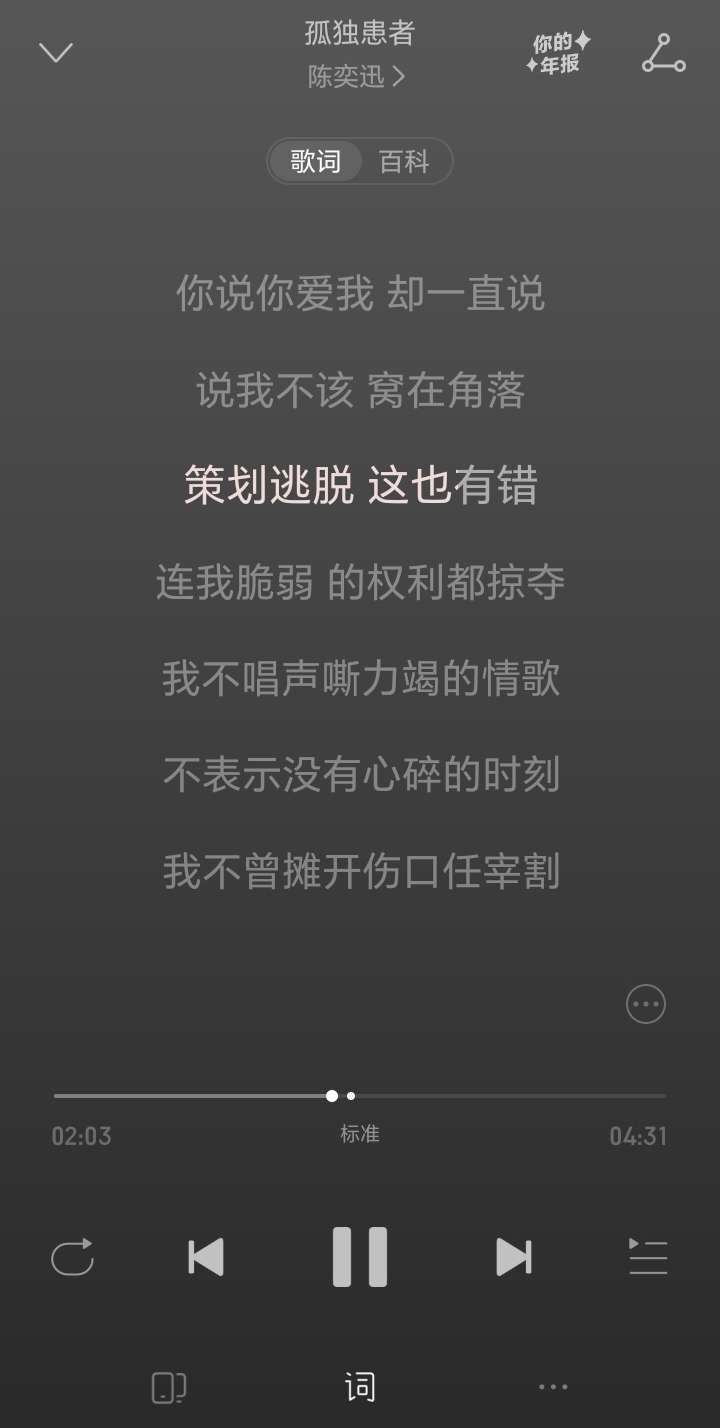Skip to the next track
Image resolution: width=720 pixels, height=1428 pixels.
coord(513,1256)
